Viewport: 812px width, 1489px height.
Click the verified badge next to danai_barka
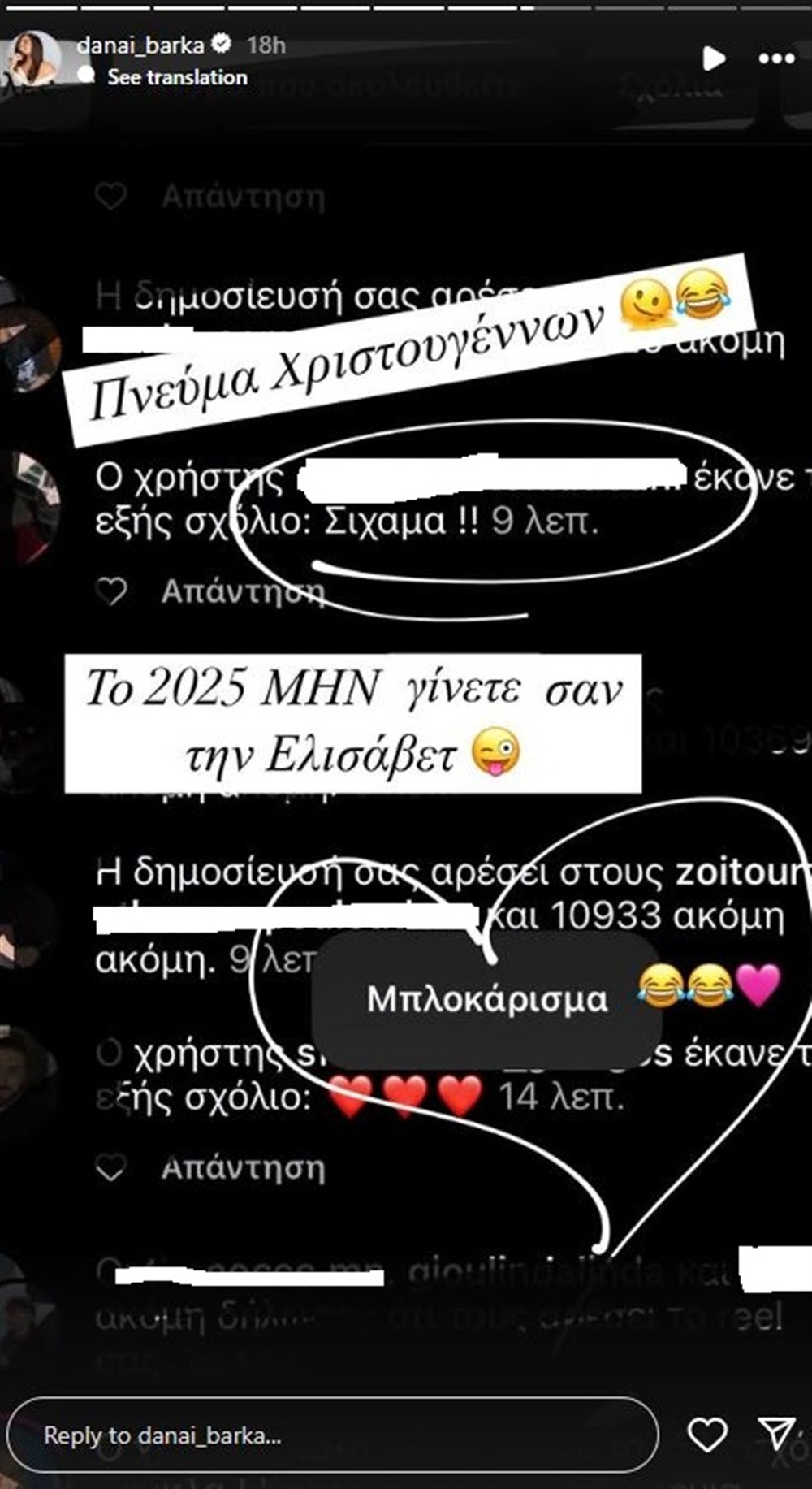click(222, 45)
